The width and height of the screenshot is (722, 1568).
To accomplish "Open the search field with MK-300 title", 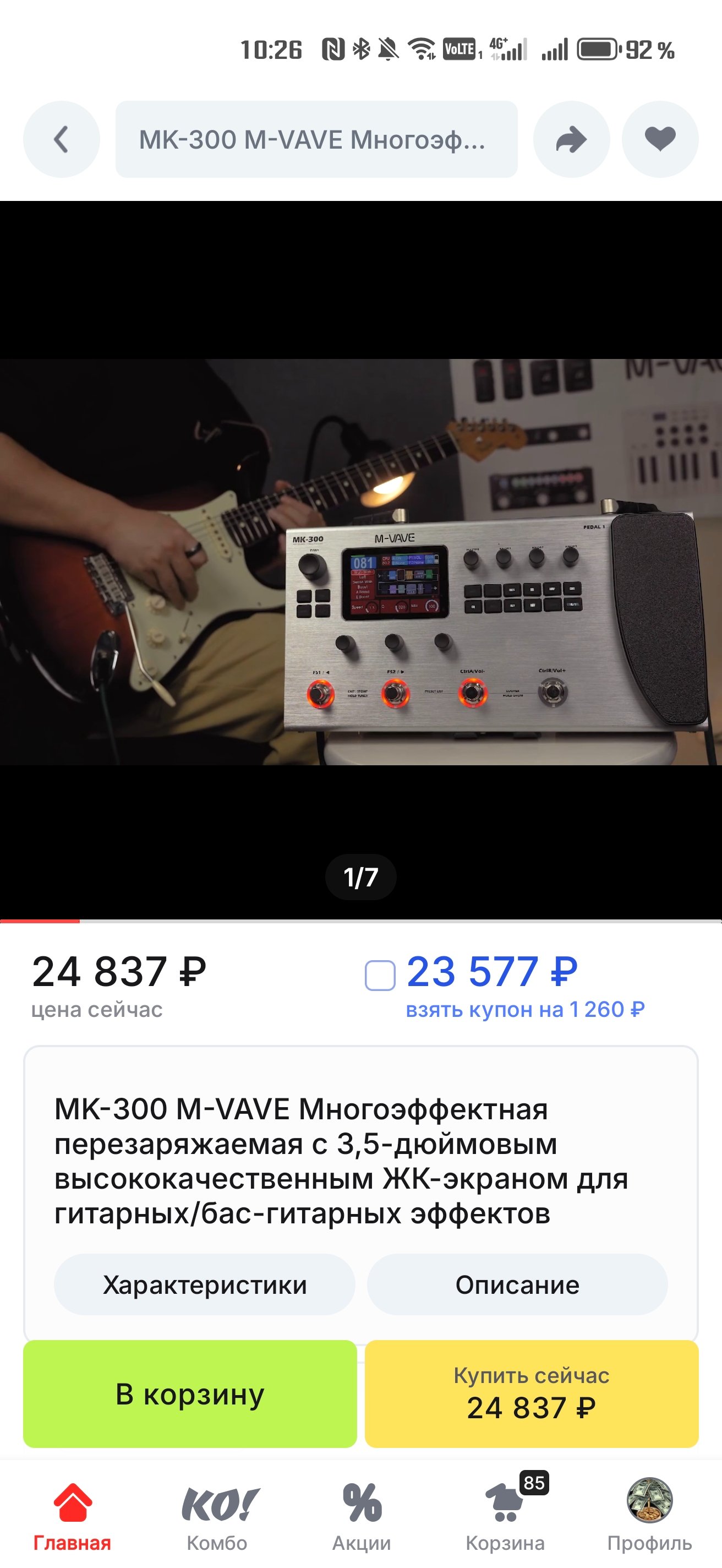I will tap(316, 139).
